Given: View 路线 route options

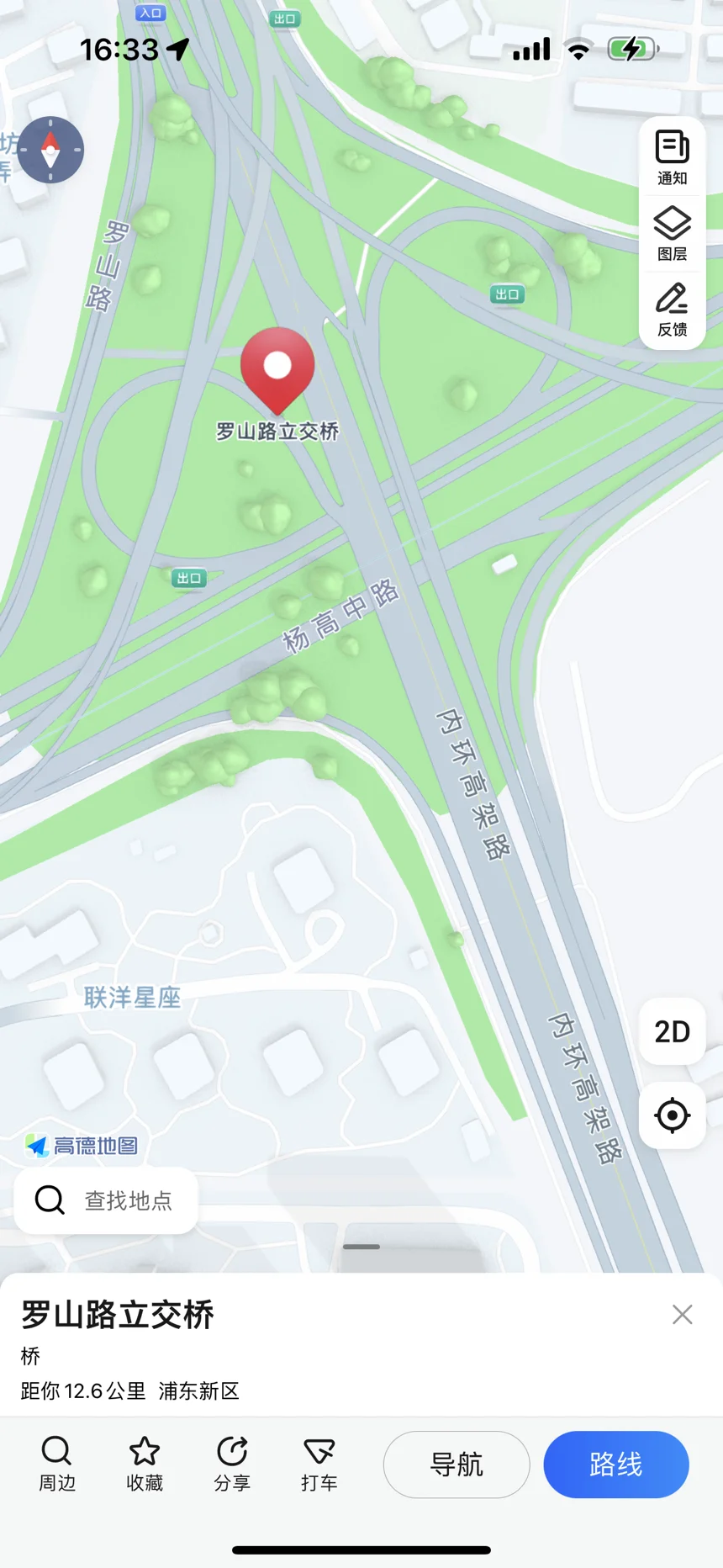Looking at the screenshot, I should pyautogui.click(x=616, y=1465).
